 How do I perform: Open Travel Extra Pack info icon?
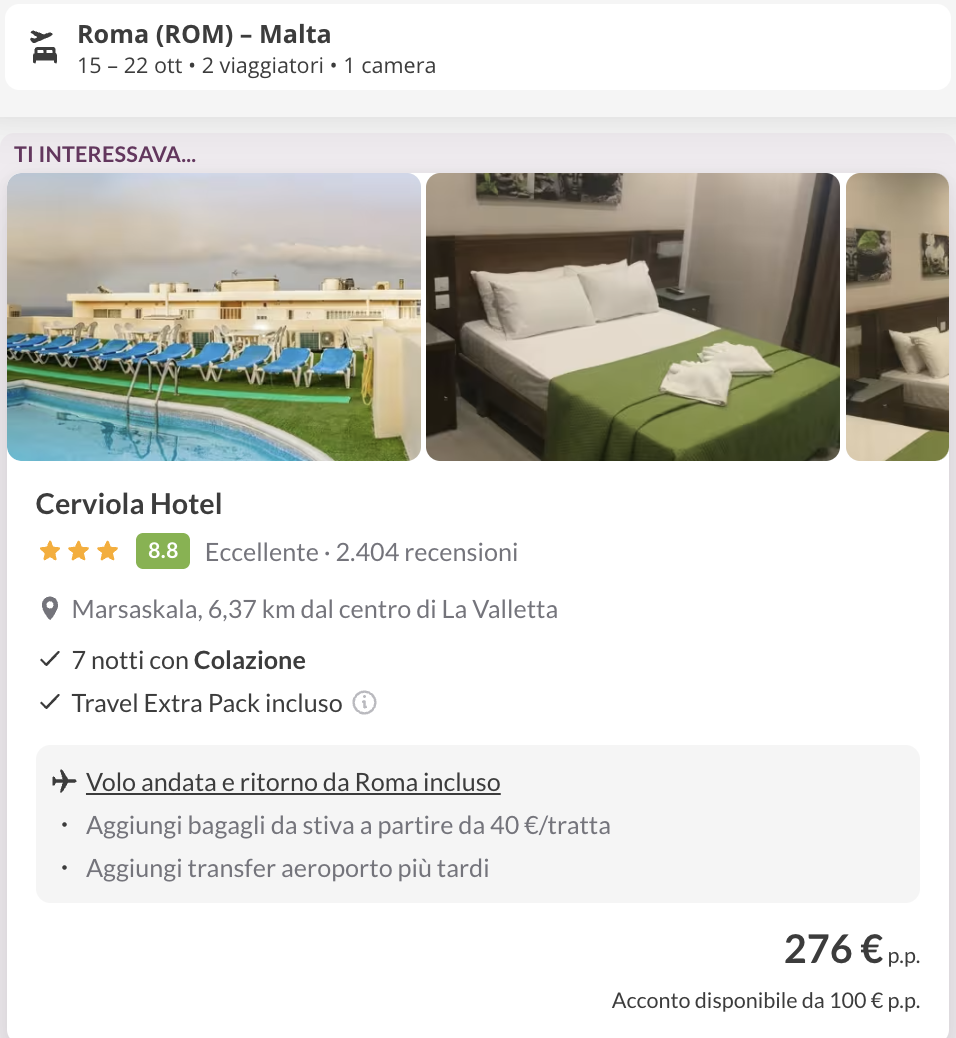[365, 703]
